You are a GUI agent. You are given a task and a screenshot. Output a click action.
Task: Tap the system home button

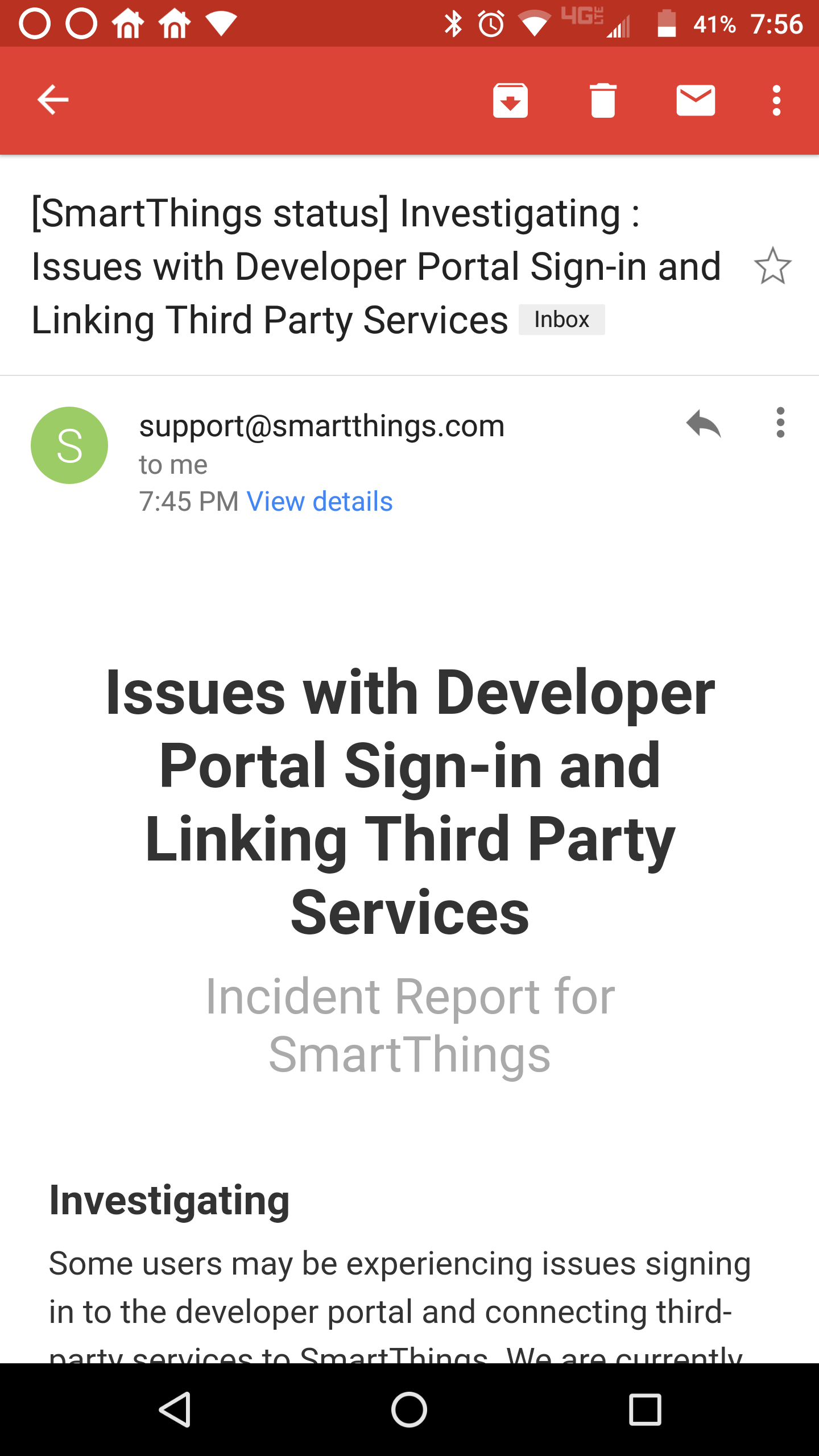[x=409, y=1410]
